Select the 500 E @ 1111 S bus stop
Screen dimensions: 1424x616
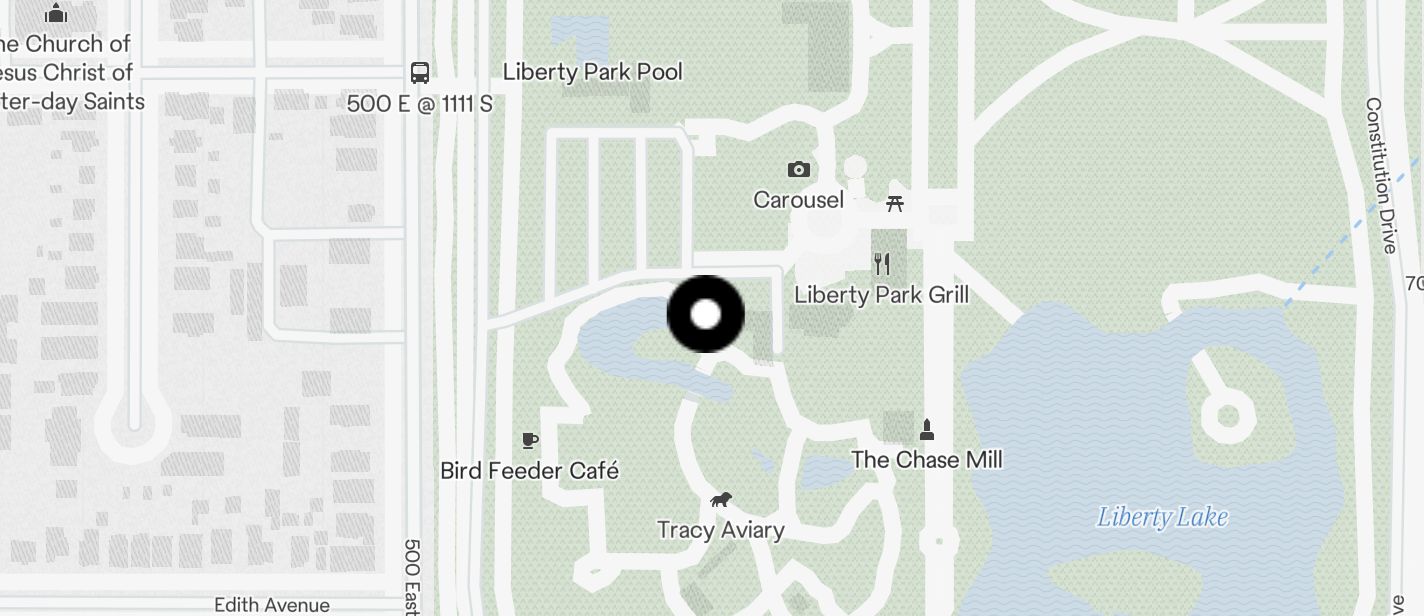point(420,73)
